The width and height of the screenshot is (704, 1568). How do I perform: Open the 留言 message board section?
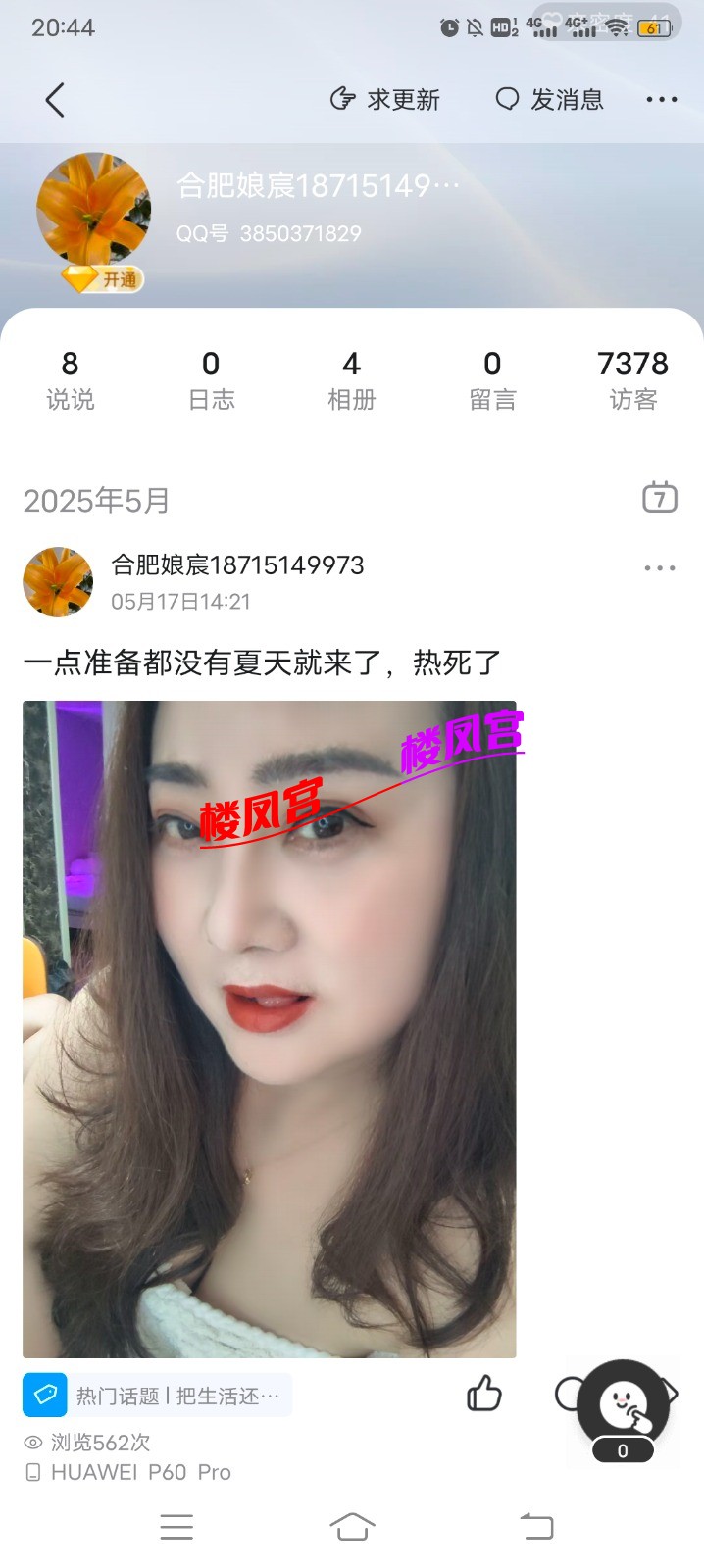(492, 379)
